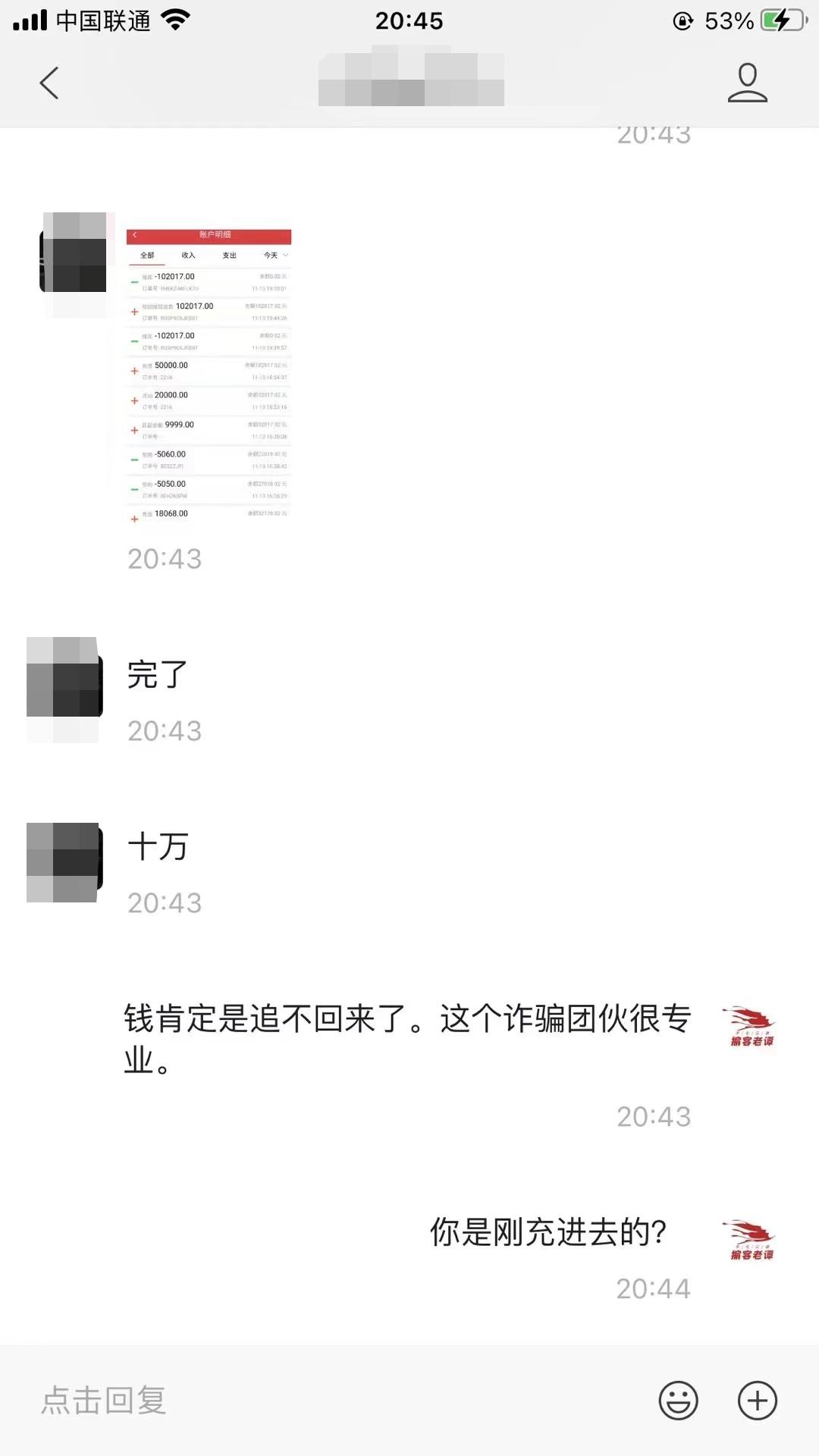Switch to the 收入 tab
This screenshot has height=1456, width=819.
click(x=189, y=256)
